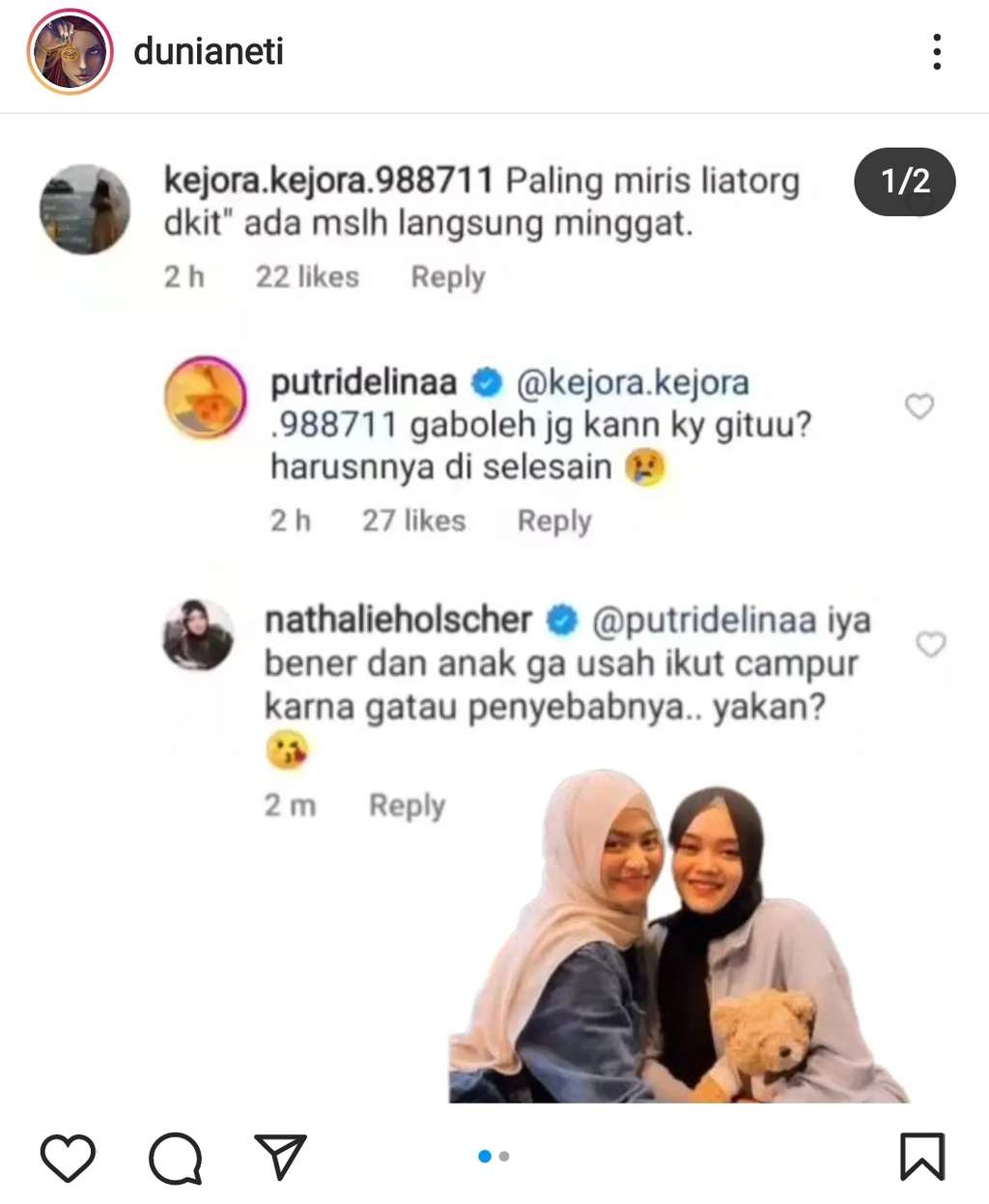Open comments with the speech bubble icon
989x1204 pixels.
175,1157
